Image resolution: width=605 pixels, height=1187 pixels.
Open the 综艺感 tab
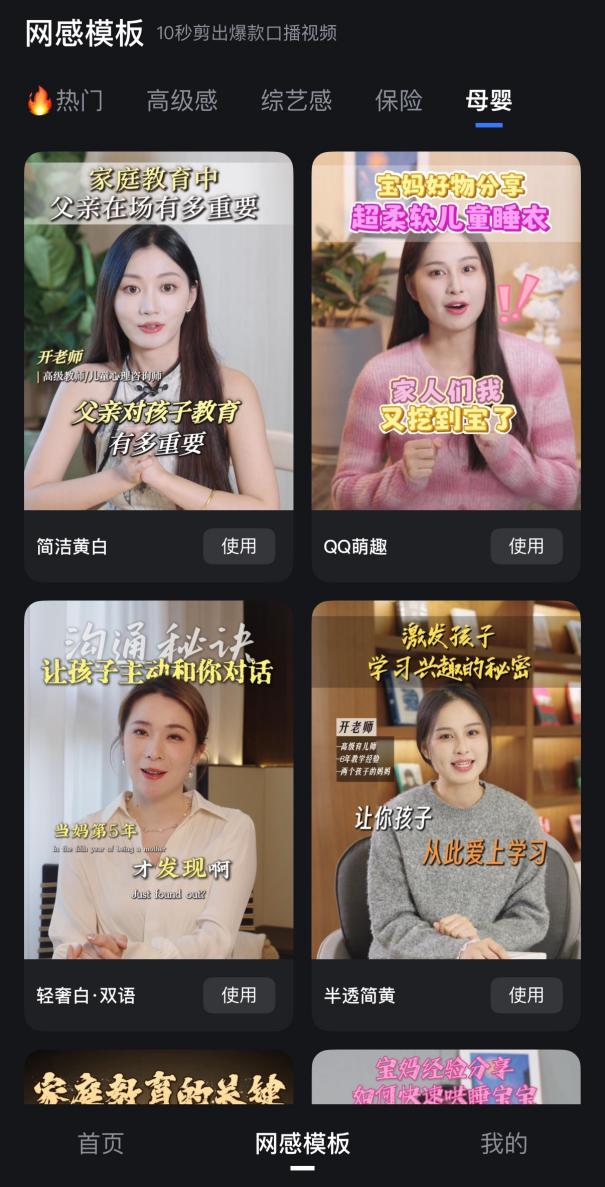(296, 101)
